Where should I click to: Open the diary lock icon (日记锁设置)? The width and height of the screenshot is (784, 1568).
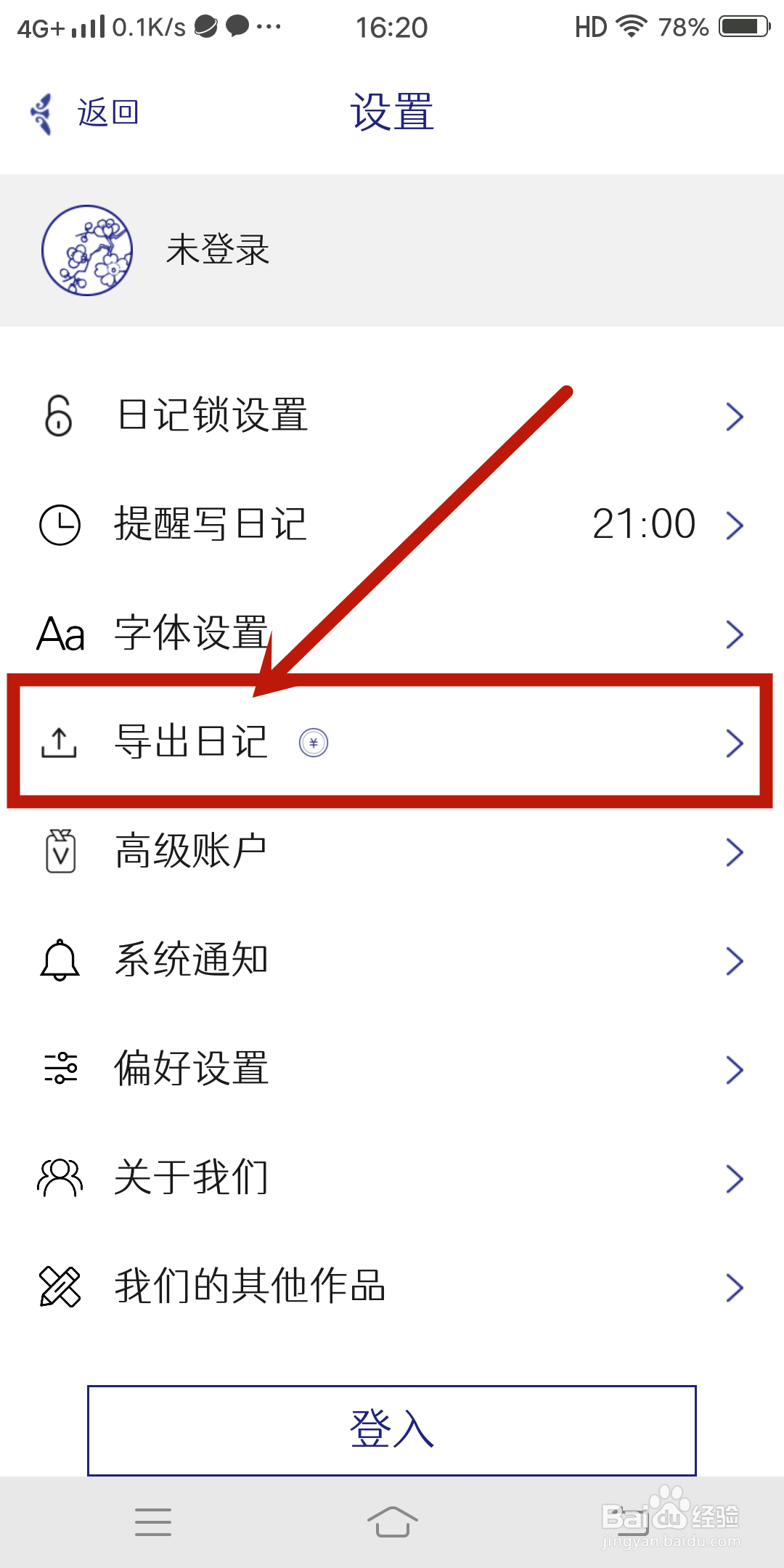click(x=58, y=416)
